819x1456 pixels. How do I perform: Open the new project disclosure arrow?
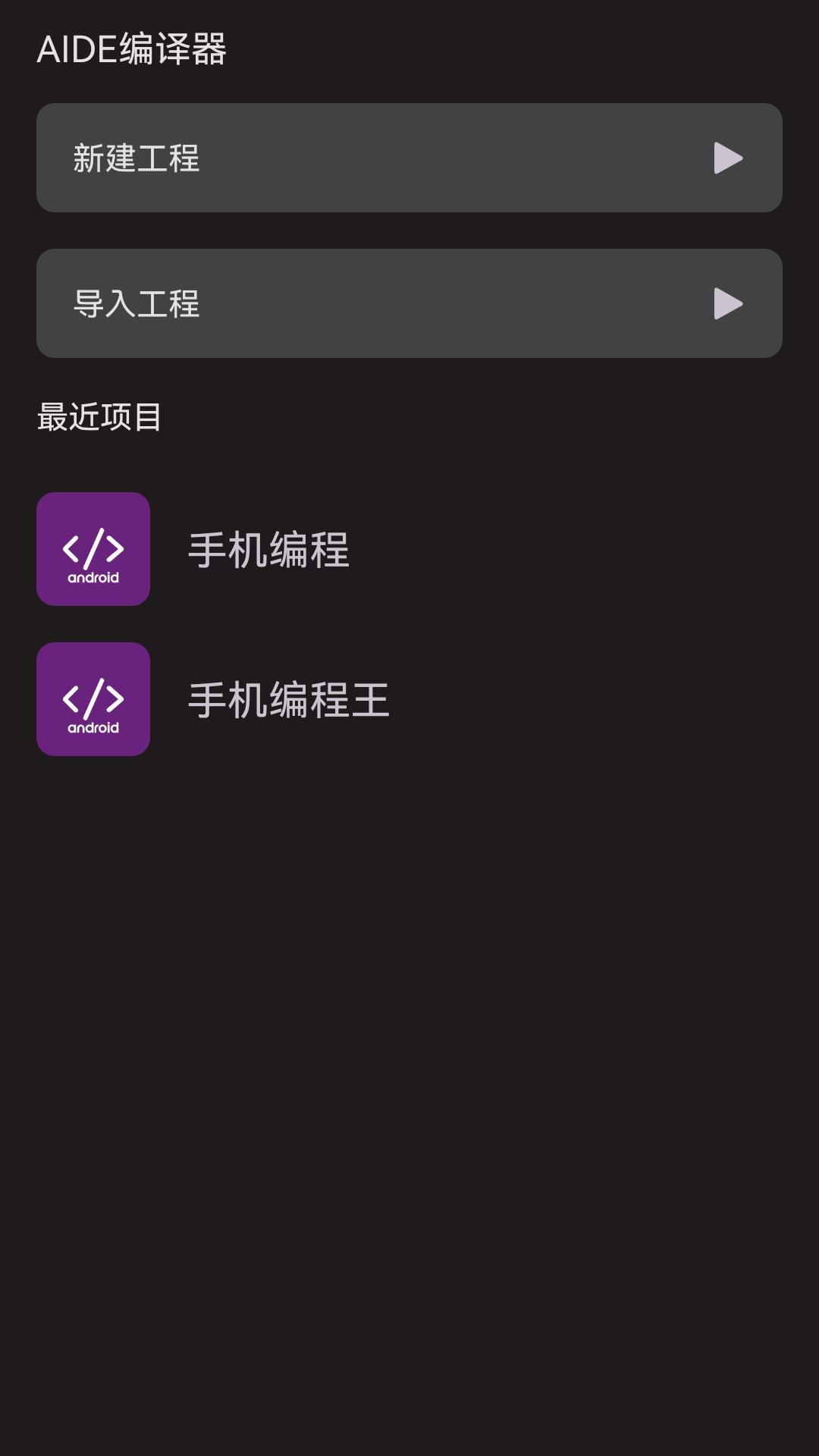point(727,157)
